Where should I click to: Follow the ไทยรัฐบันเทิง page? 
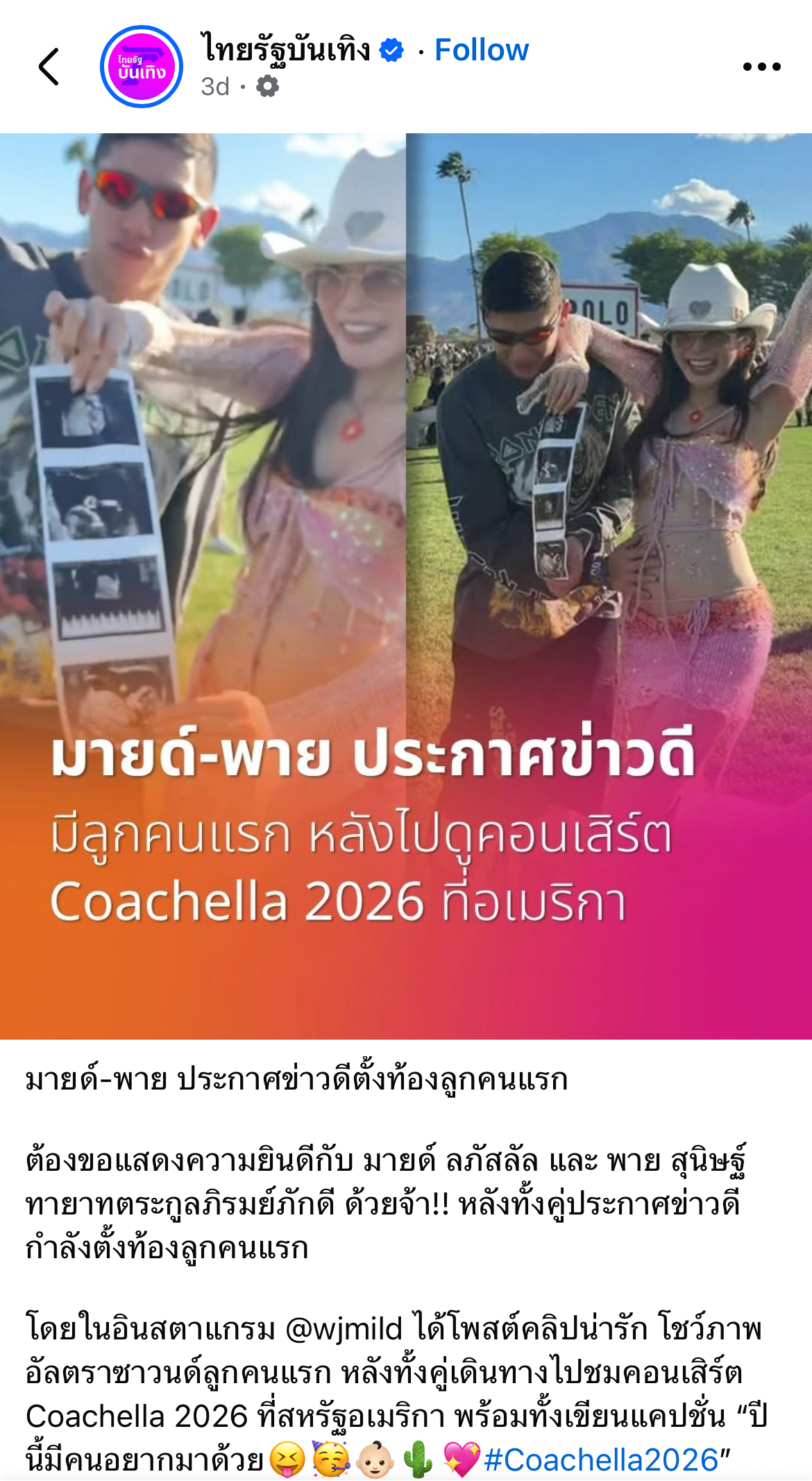[481, 50]
